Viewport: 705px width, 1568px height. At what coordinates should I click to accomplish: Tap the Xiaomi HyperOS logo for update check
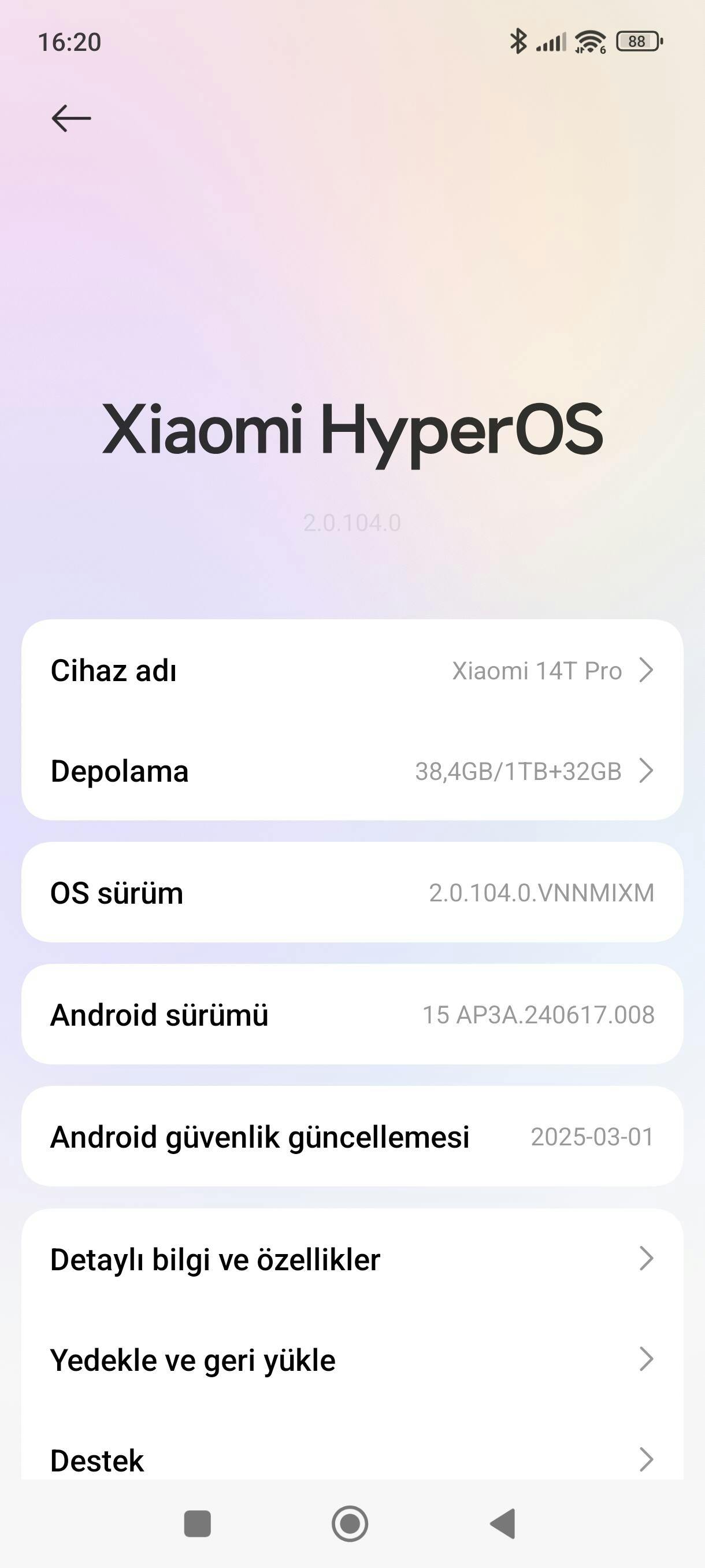point(352,431)
